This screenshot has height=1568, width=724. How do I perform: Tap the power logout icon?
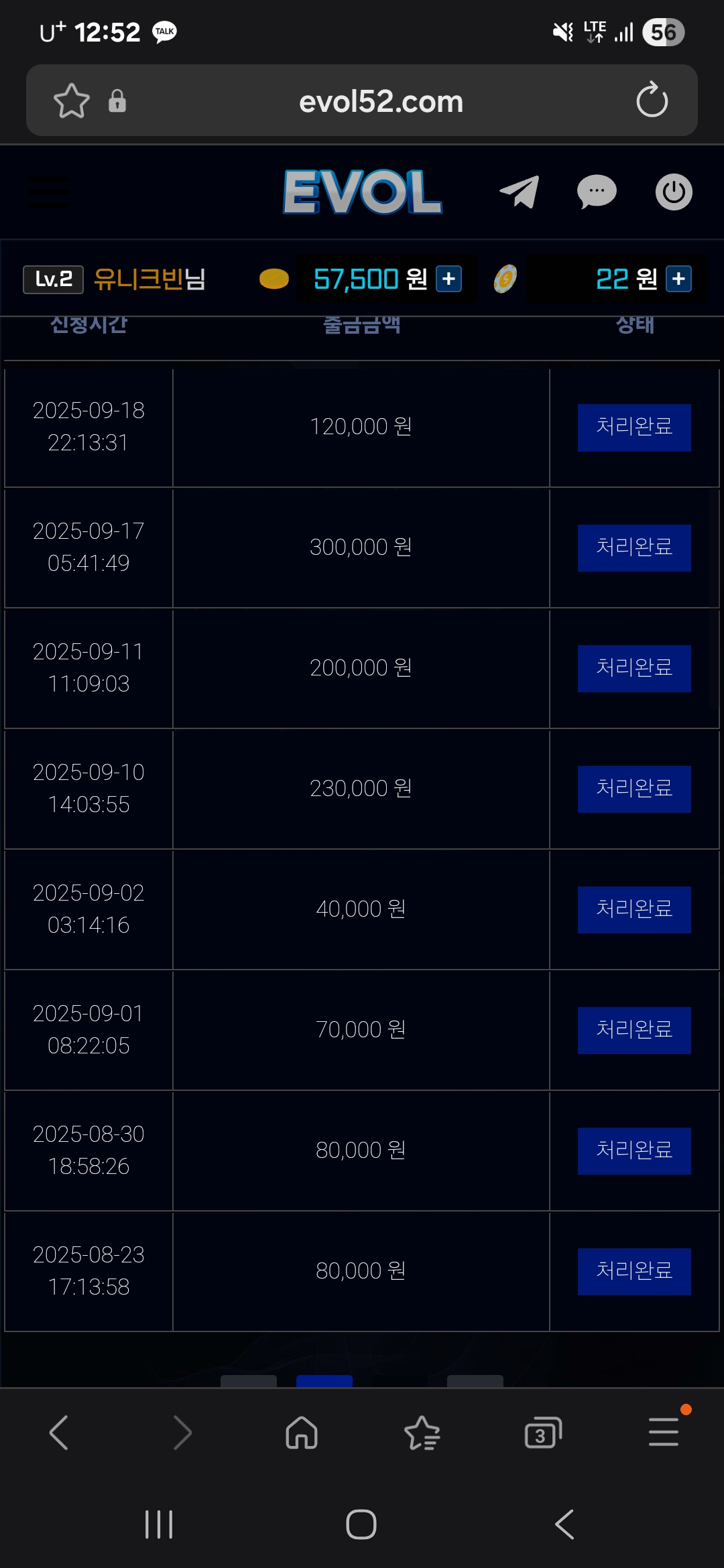(x=673, y=192)
